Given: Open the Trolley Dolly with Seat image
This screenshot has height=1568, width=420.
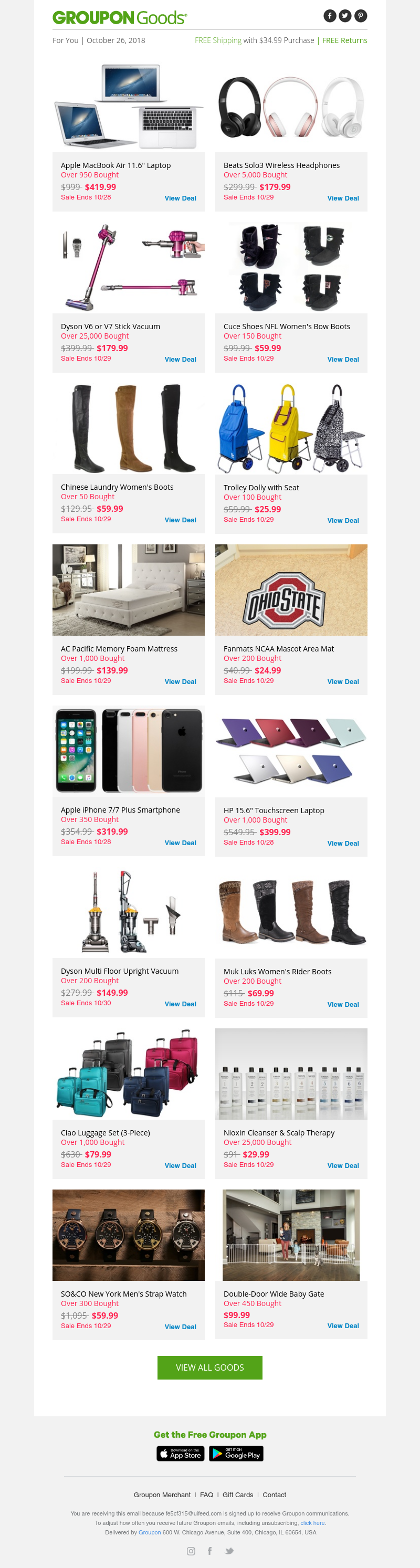Looking at the screenshot, I should pyautogui.click(x=291, y=428).
